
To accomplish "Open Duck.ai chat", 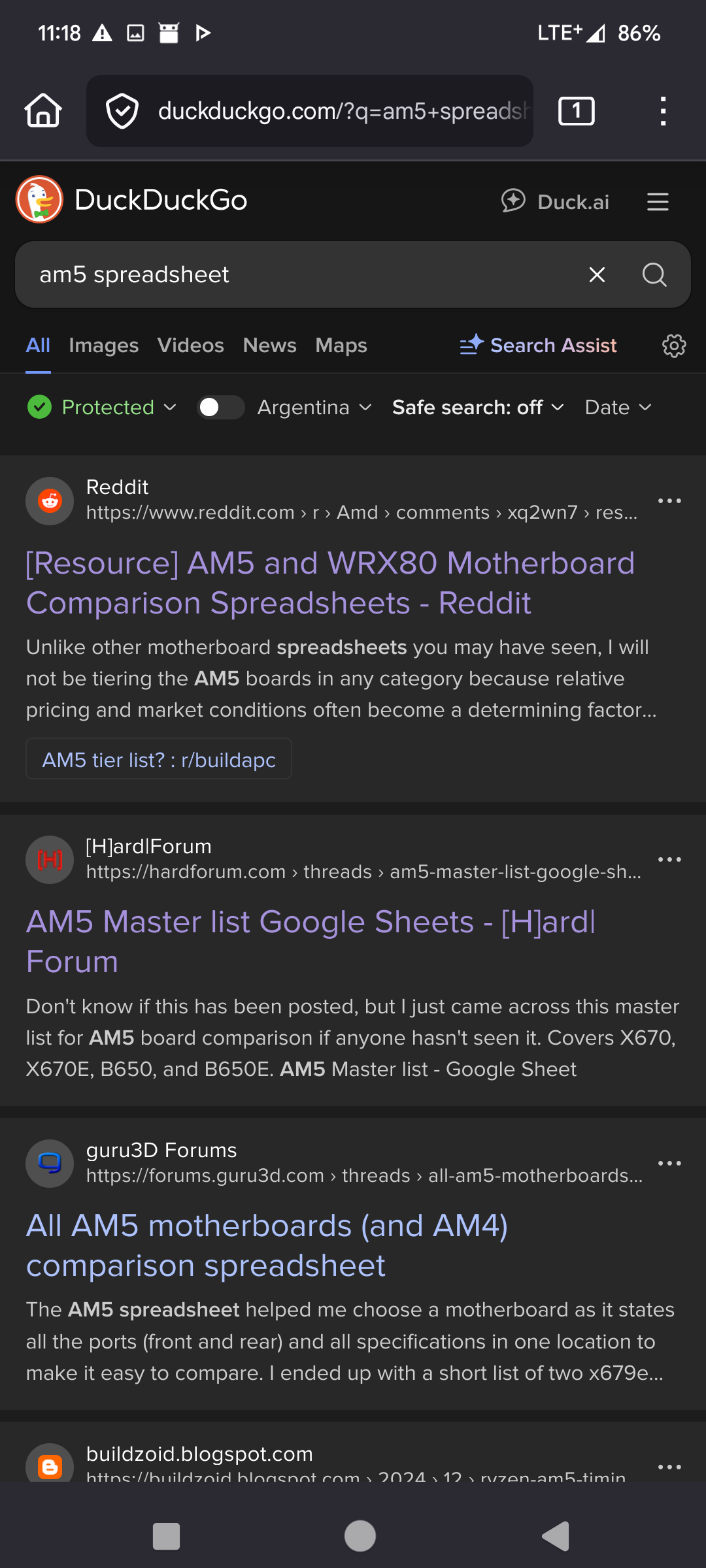I will tap(555, 201).
